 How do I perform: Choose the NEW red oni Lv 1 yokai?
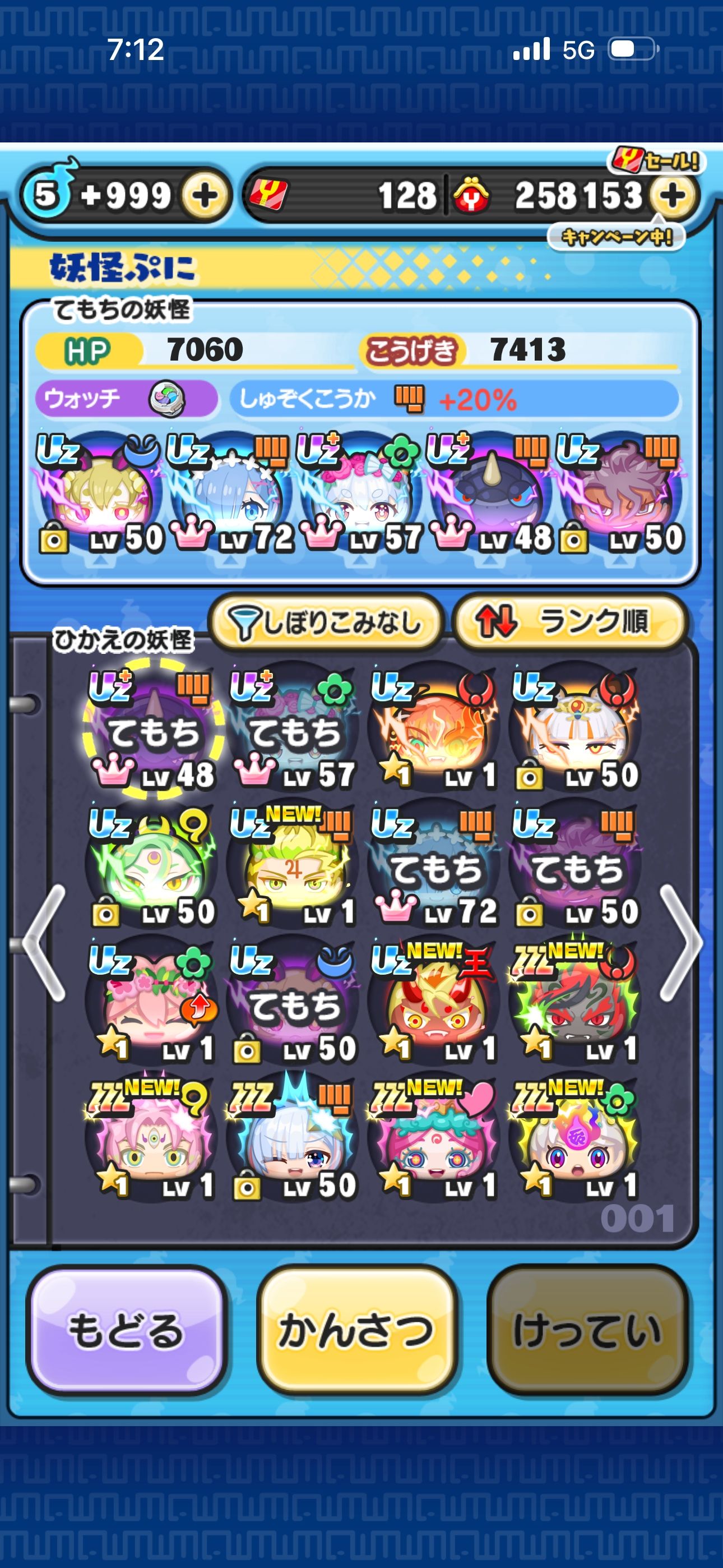[434, 1001]
